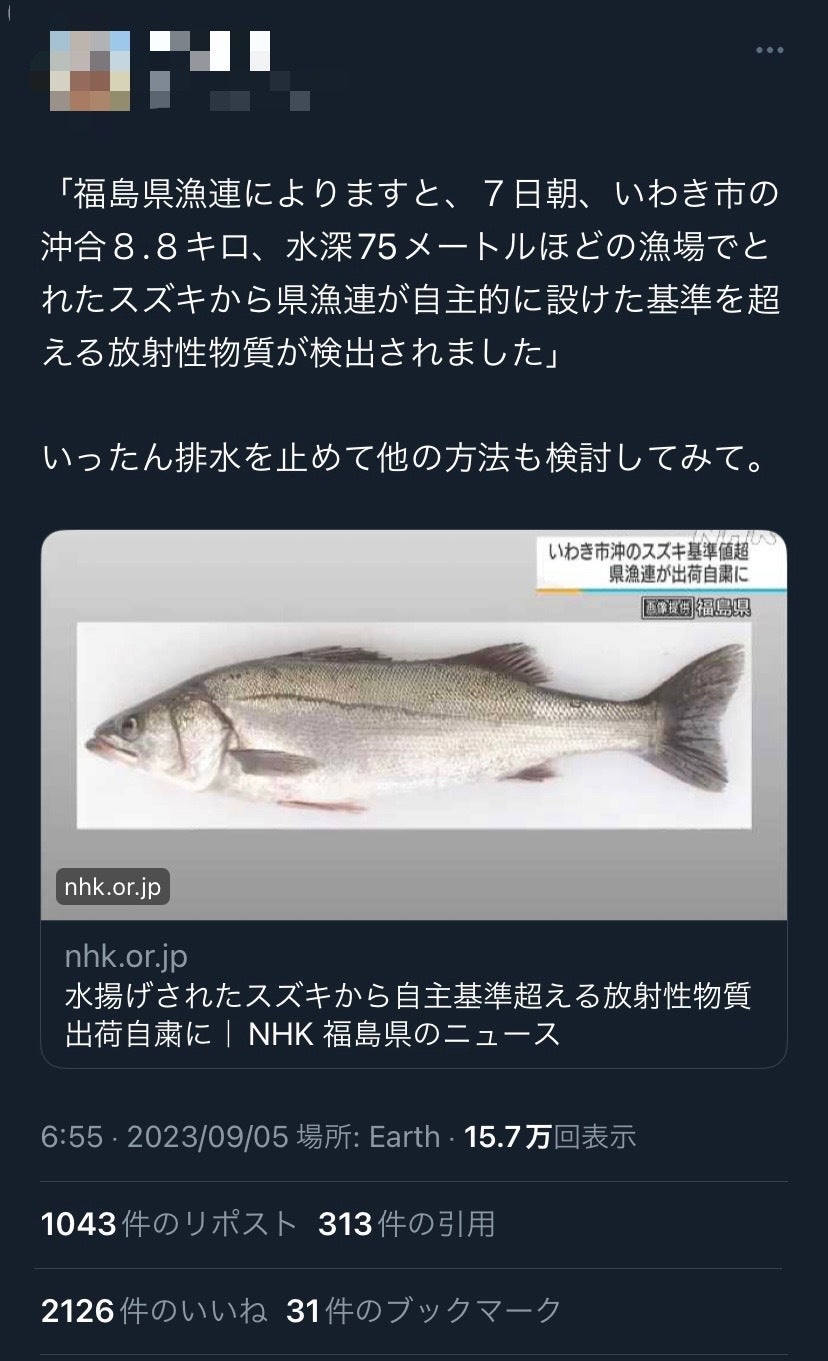The image size is (828, 1361).
Task: View the 1043 reposts list
Action: pos(168,1223)
